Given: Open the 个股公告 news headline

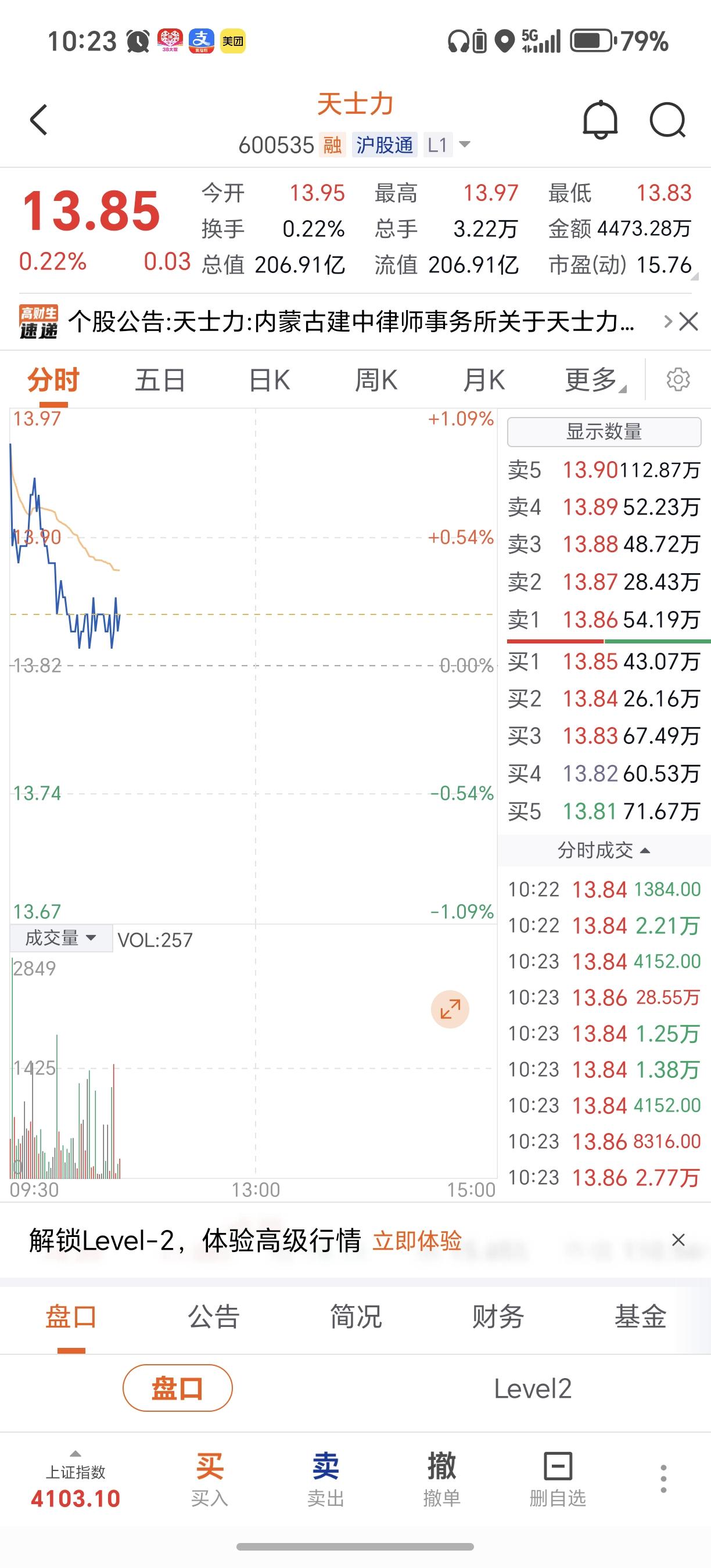Looking at the screenshot, I should click(x=350, y=321).
